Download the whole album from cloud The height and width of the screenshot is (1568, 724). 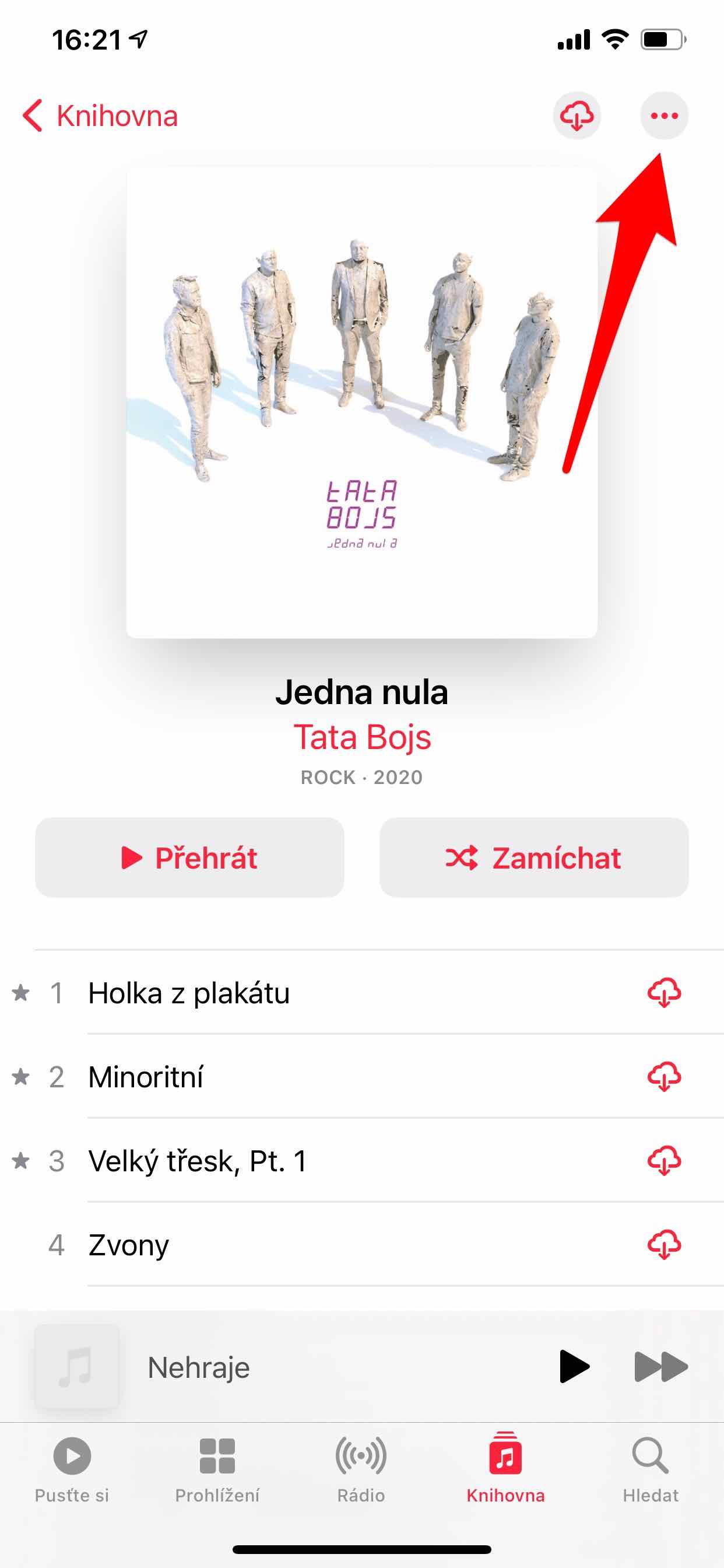576,116
